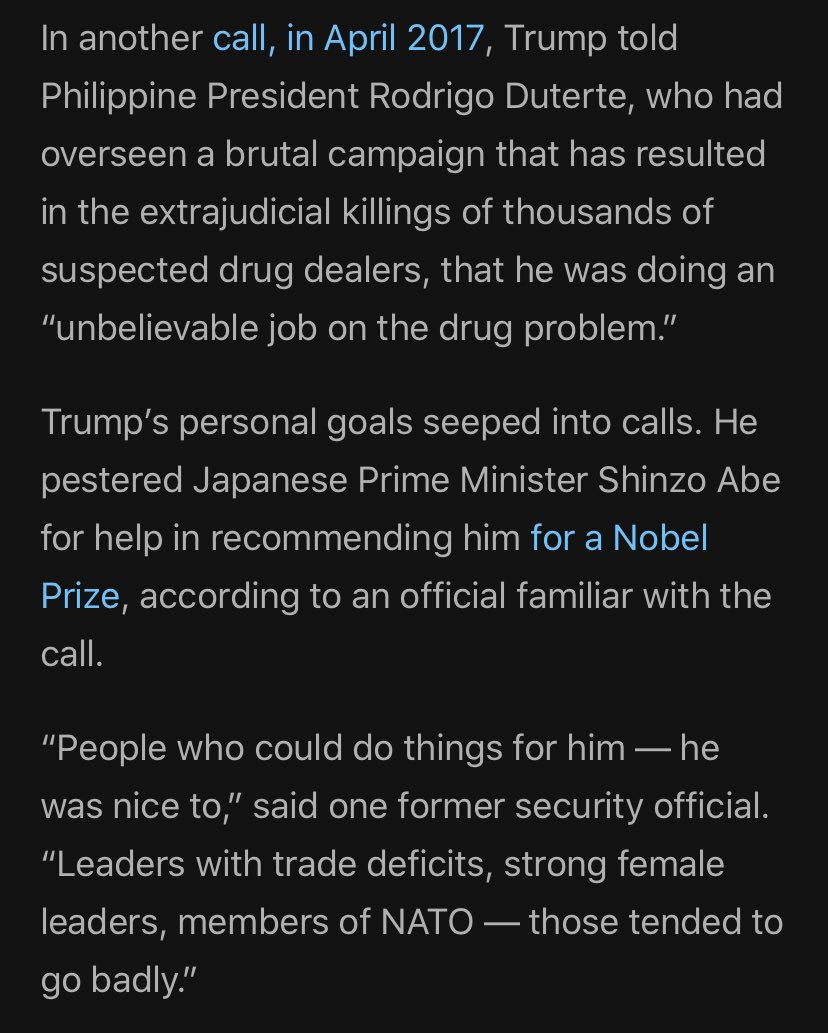Follow the "for a Nobel Prize" link
Image resolution: width=828 pixels, height=1033 pixels.
pos(618,538)
